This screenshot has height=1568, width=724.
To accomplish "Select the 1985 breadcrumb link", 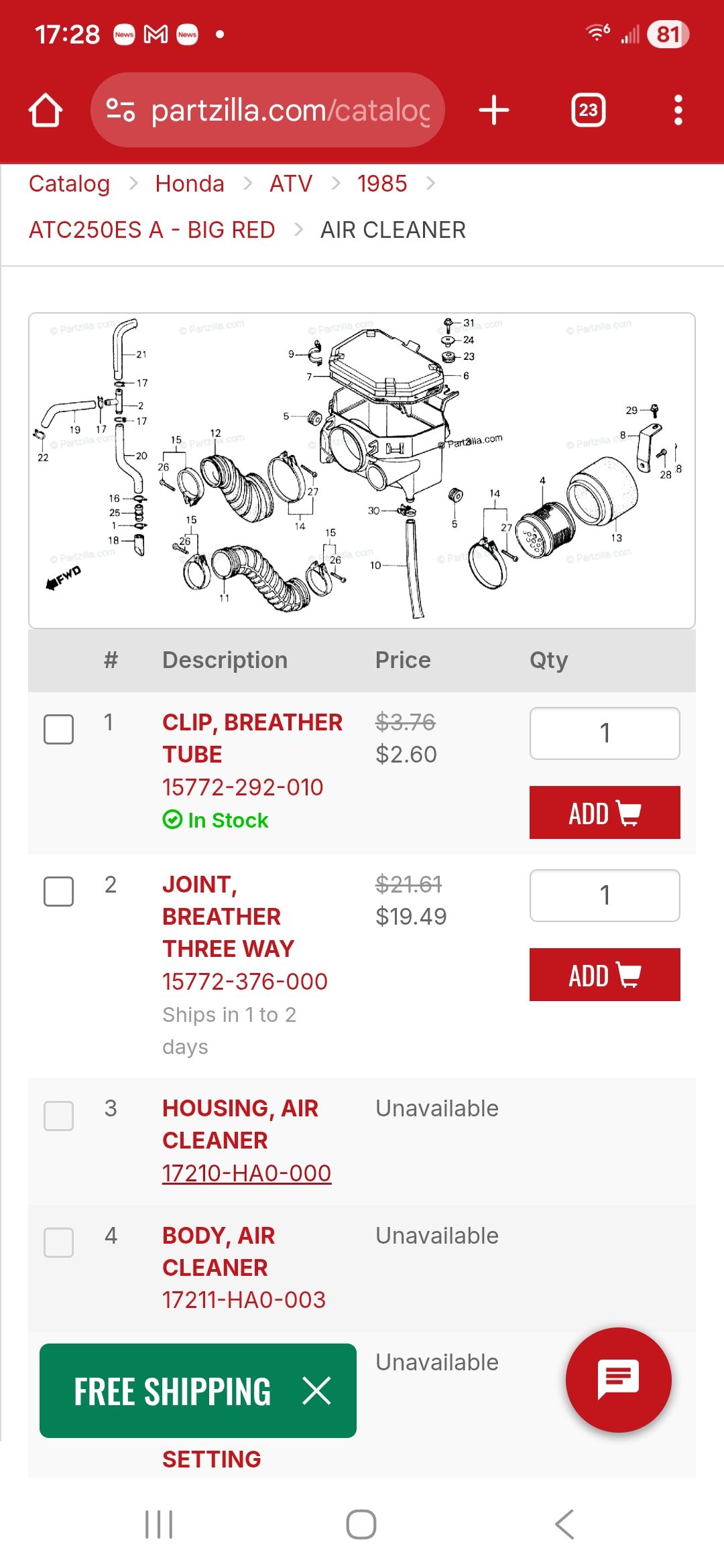I will pyautogui.click(x=382, y=184).
